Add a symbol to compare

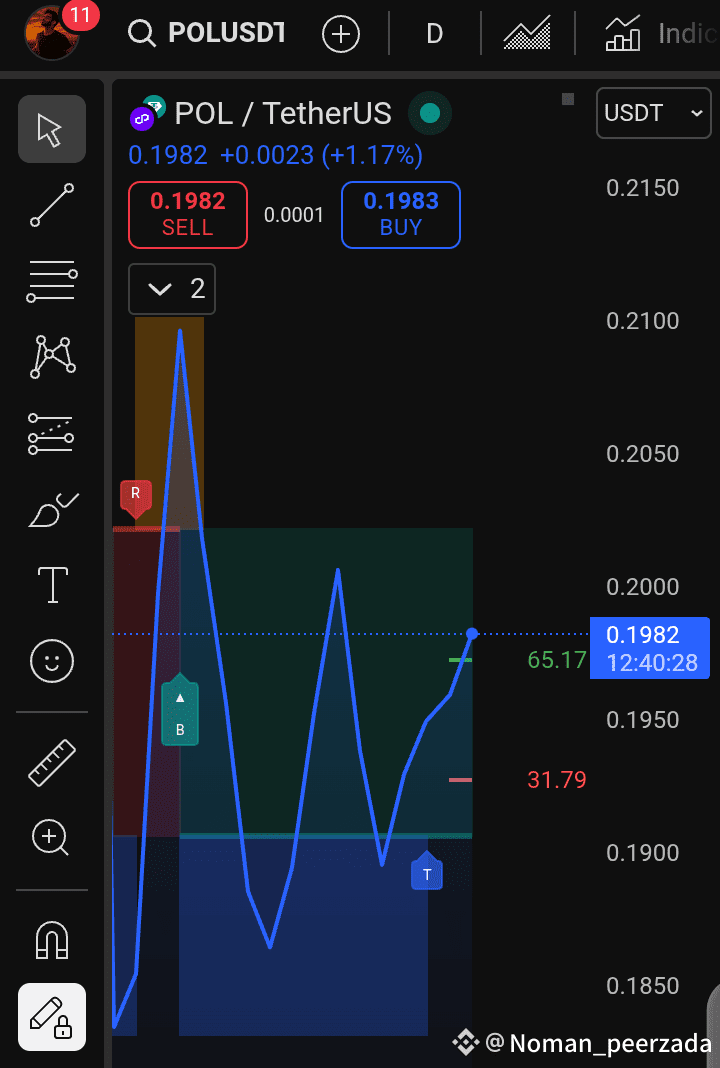coord(340,34)
